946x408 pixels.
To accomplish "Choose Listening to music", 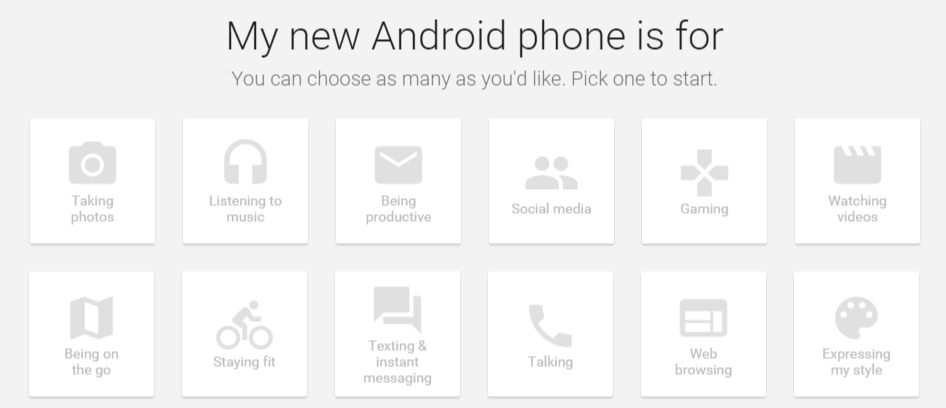I will [245, 181].
